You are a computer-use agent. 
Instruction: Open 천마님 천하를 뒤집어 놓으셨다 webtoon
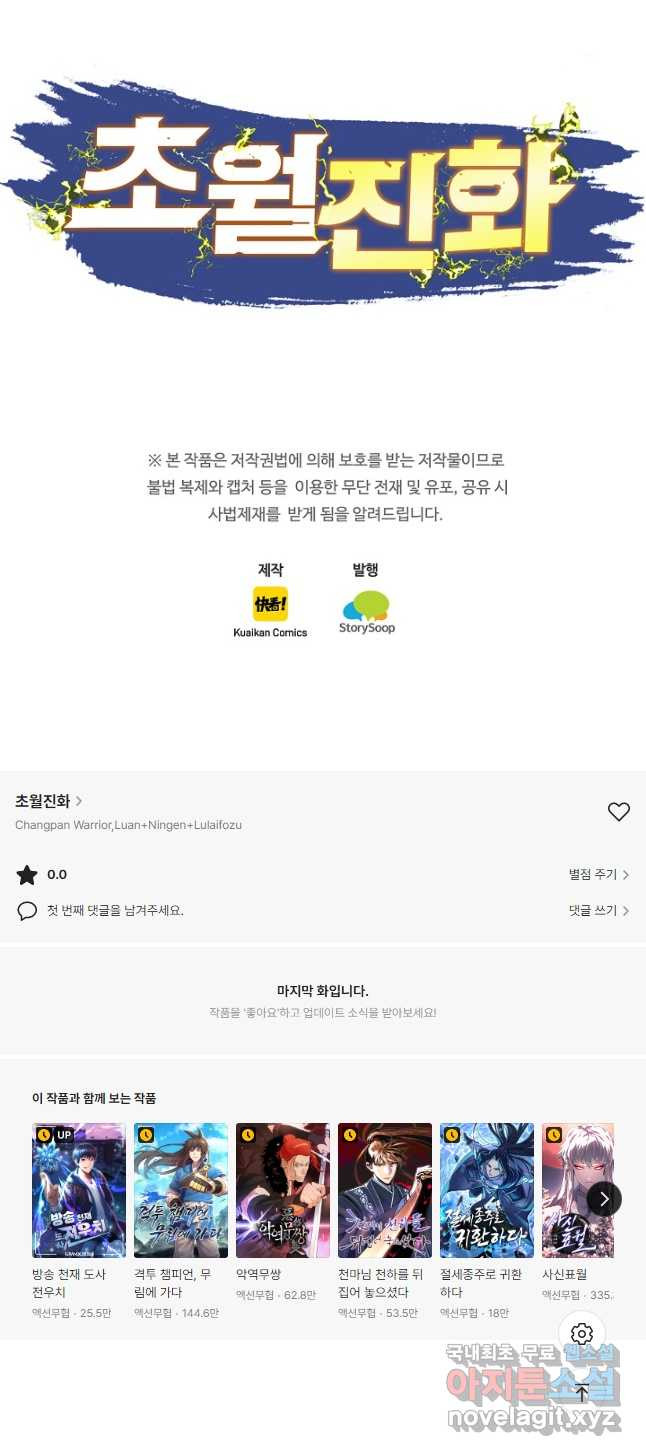[385, 1190]
